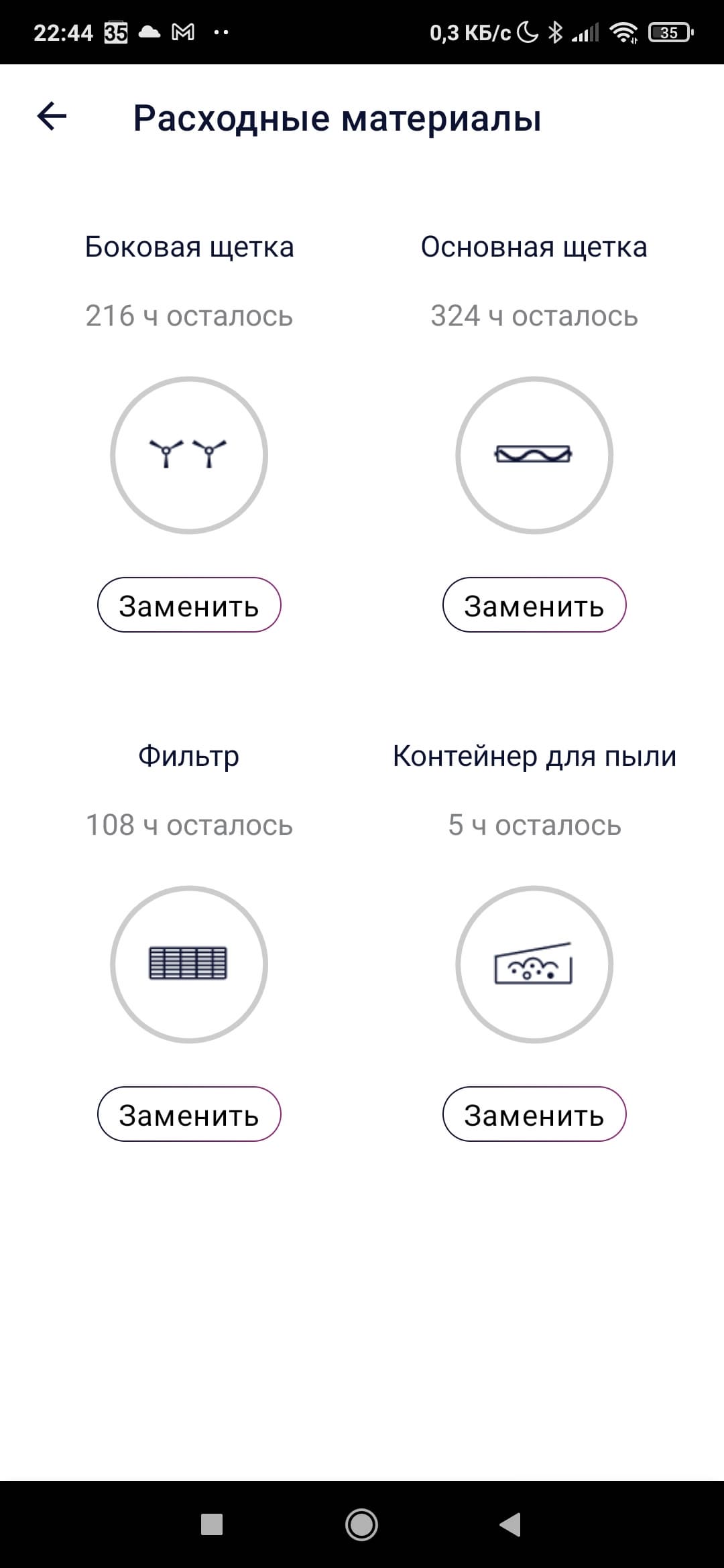This screenshot has width=724, height=1568.
Task: Tap Заменить under Контейнер для пыли
Action: tap(534, 1114)
